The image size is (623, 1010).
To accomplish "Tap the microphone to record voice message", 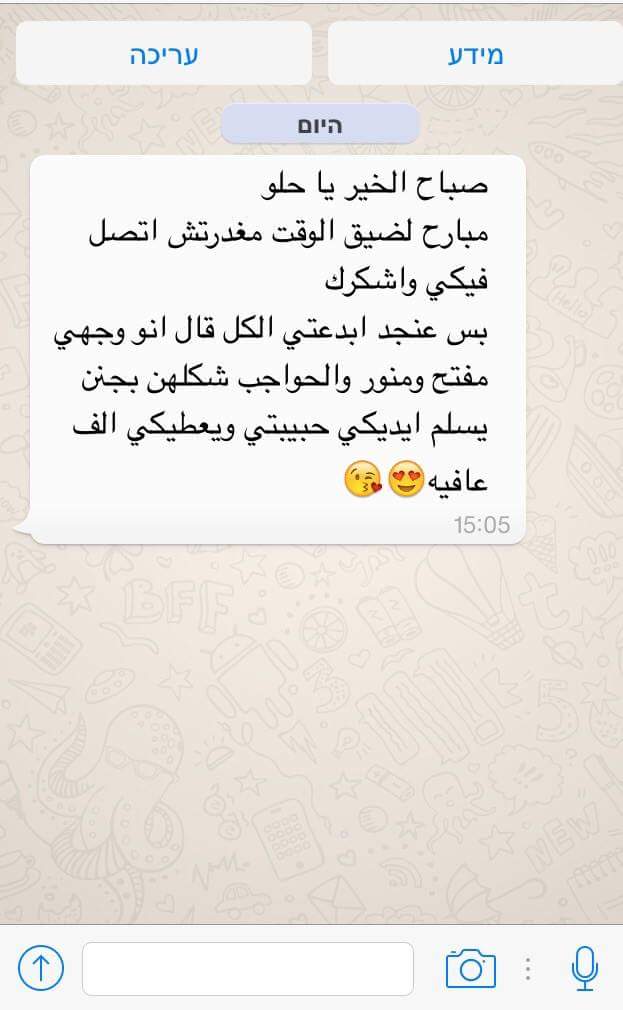I will [585, 968].
